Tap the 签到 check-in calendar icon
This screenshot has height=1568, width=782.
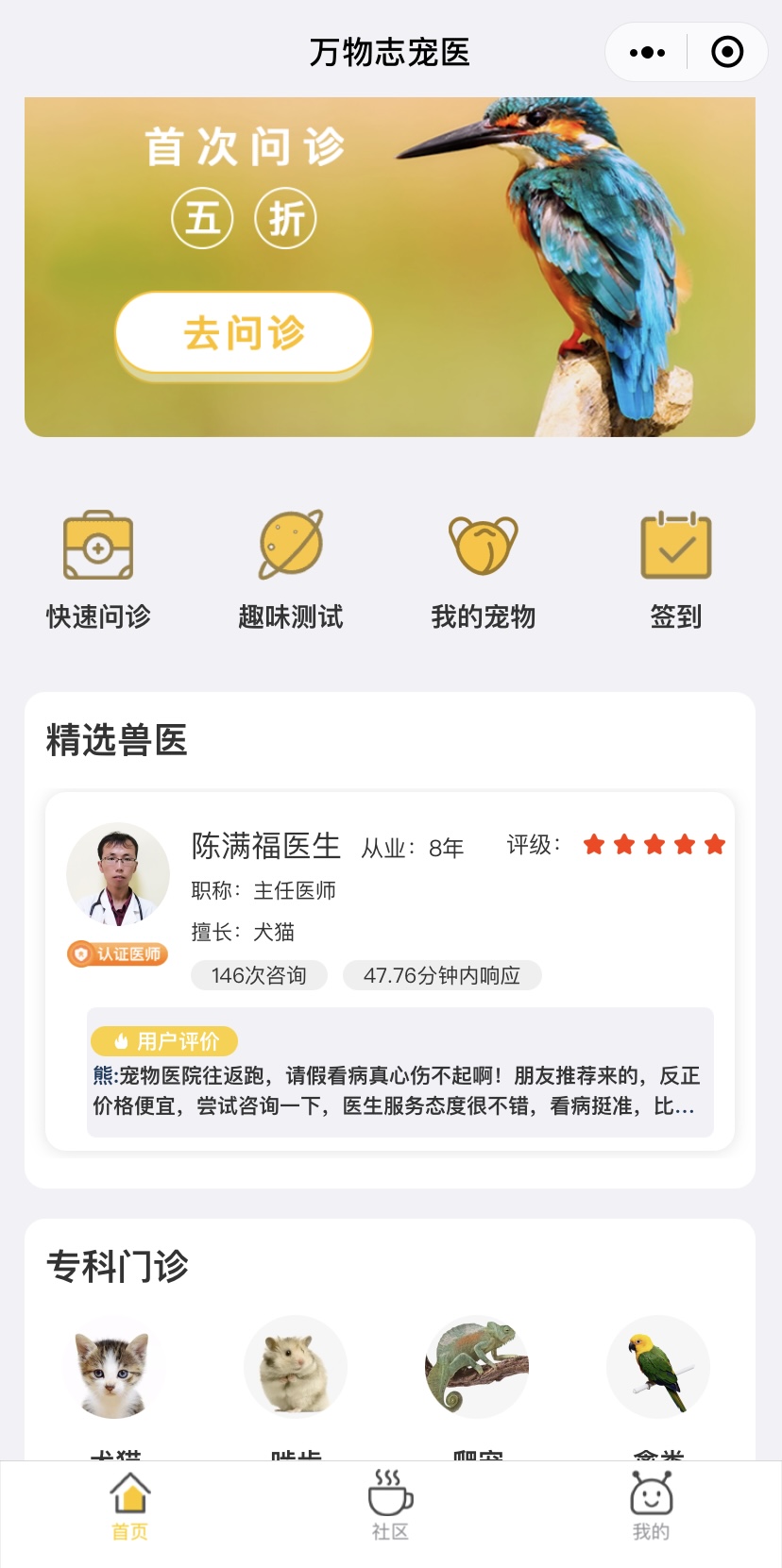pyautogui.click(x=675, y=548)
